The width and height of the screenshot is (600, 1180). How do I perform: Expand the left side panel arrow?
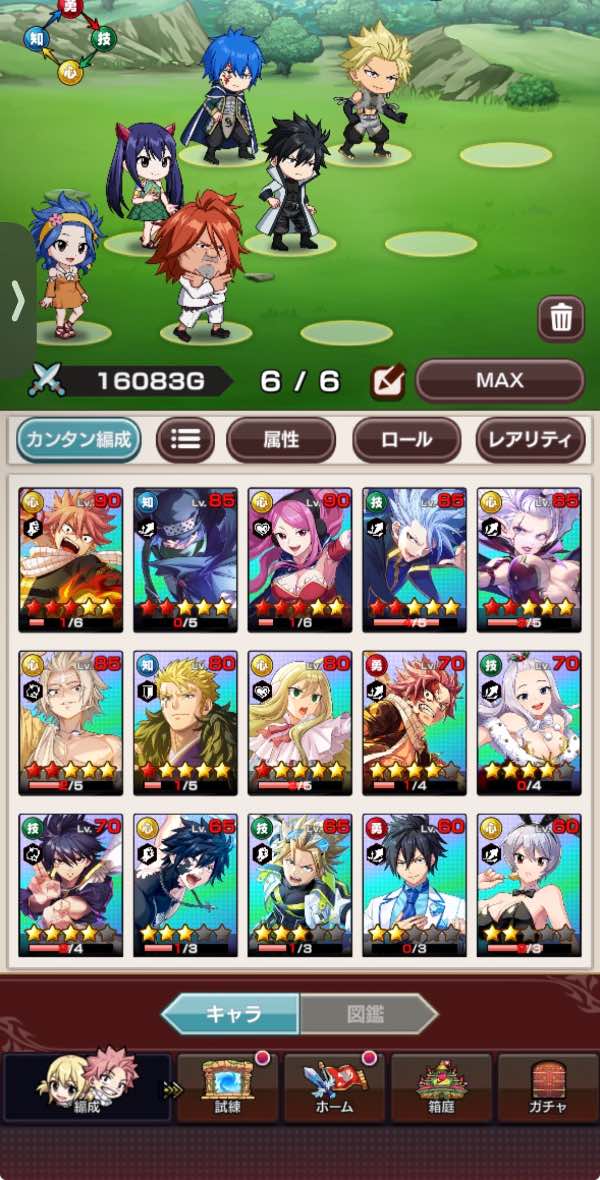(17, 301)
